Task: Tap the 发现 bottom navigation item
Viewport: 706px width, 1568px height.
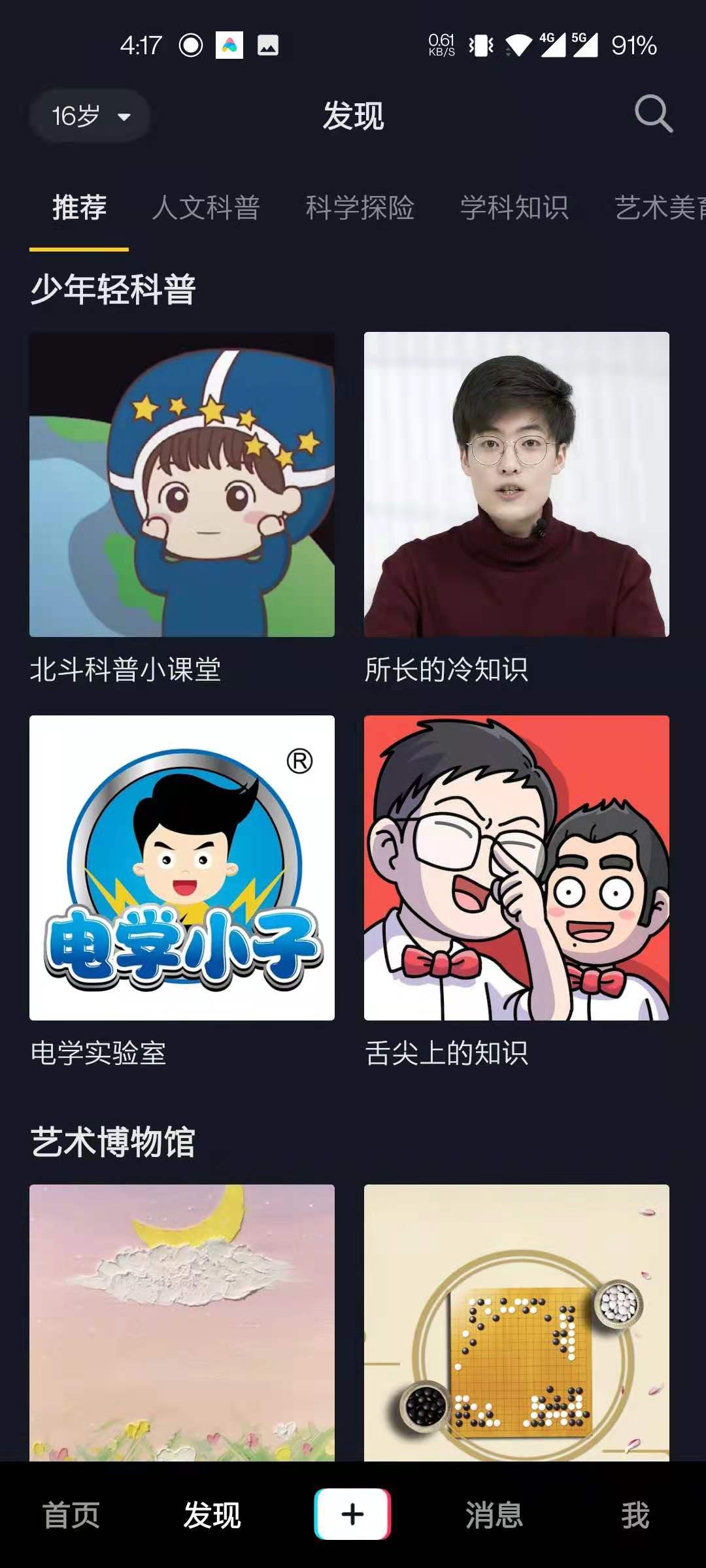Action: point(212,1514)
